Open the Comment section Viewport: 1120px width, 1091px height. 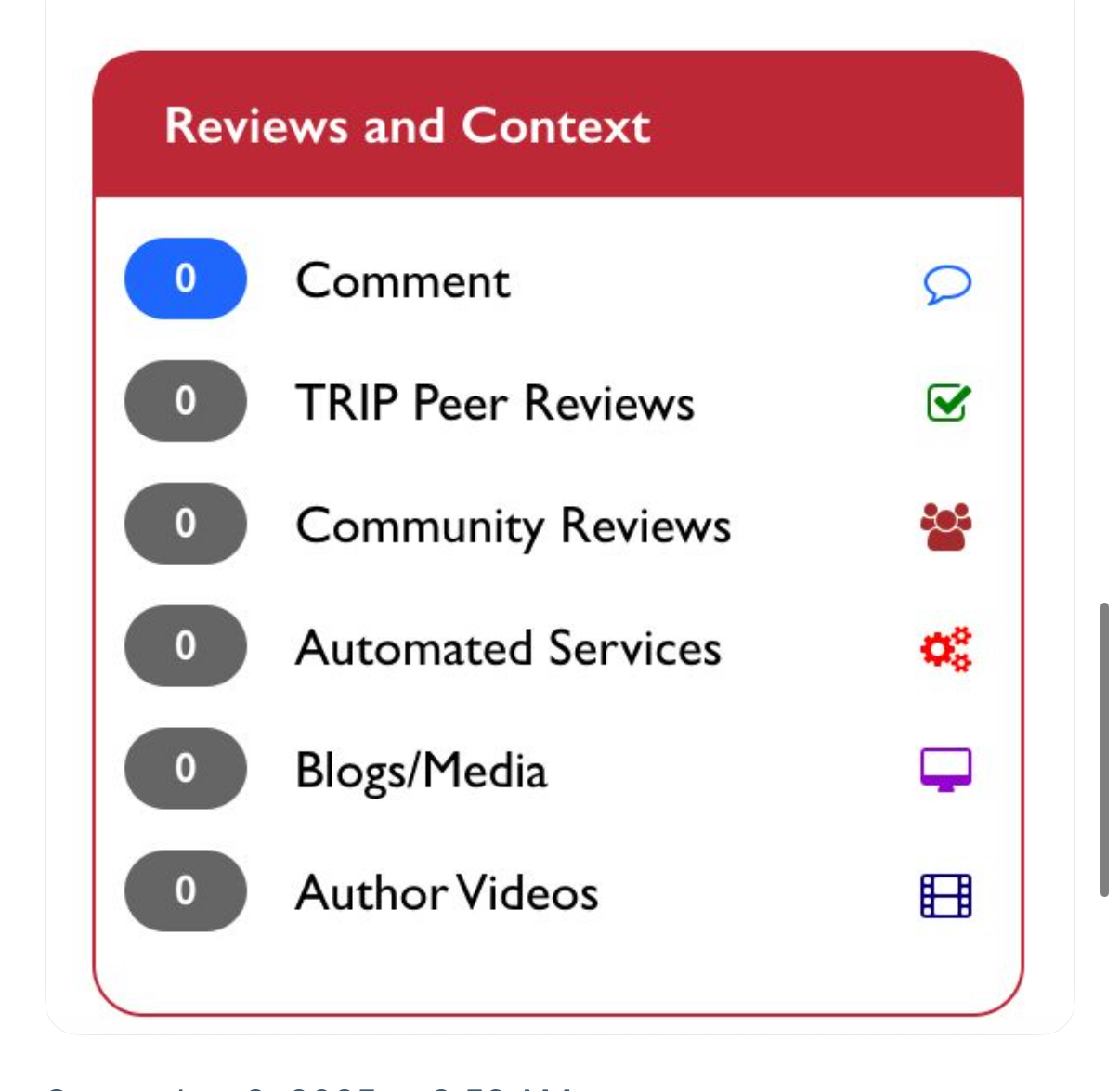[x=402, y=280]
